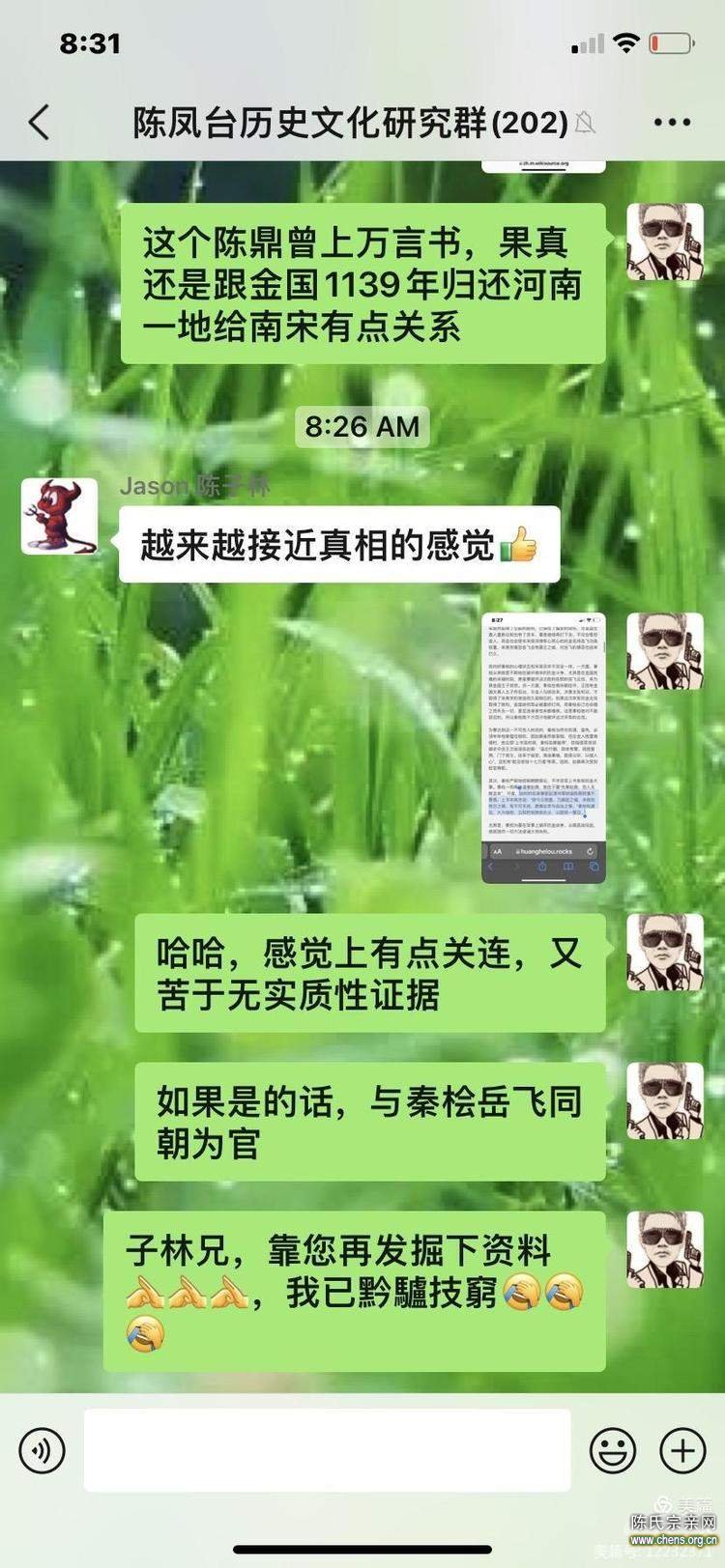Tap avatar beside the 子林兄 message

coord(665,1249)
